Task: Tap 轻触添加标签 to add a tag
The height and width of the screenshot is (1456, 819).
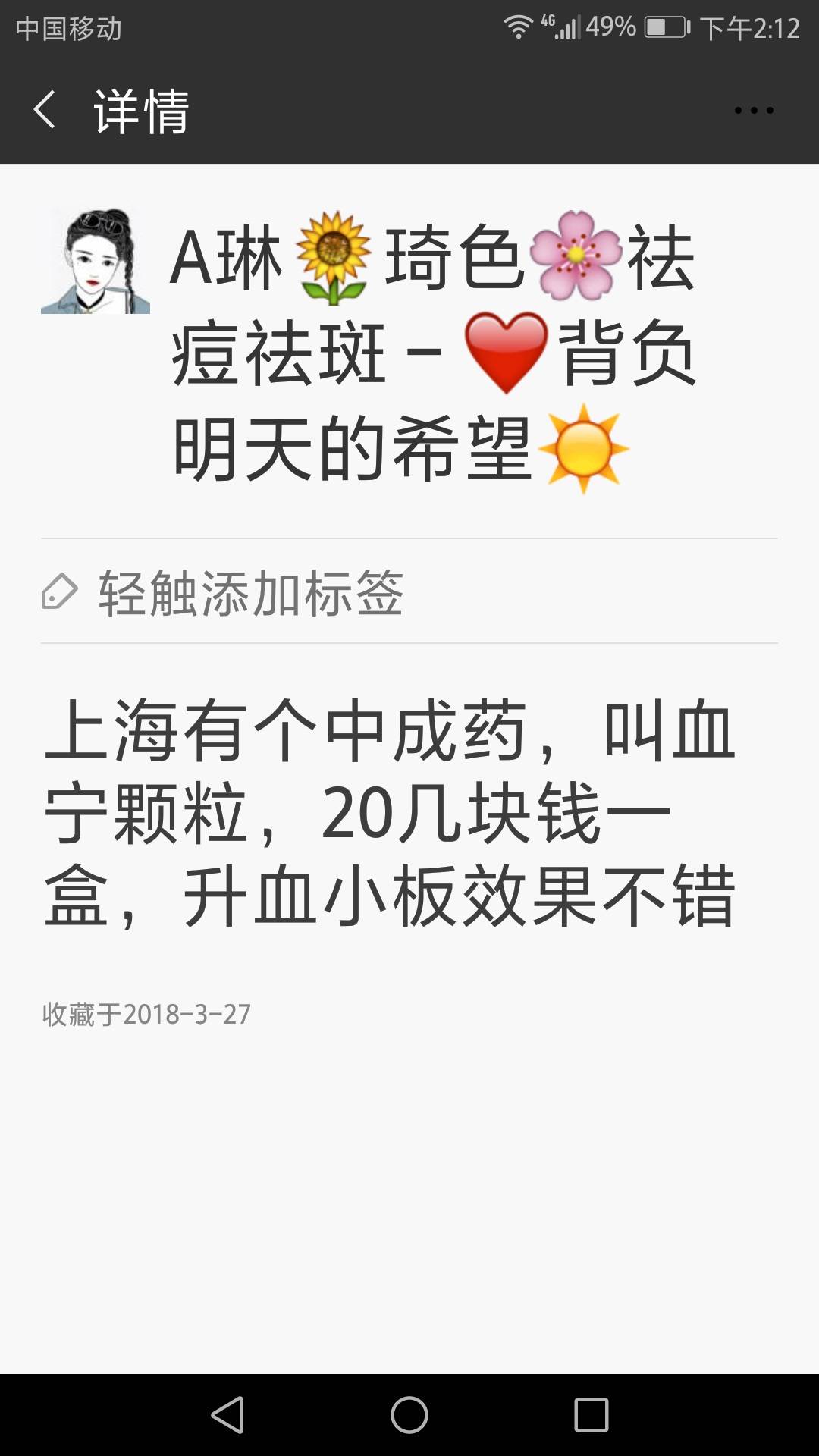Action: point(250,592)
